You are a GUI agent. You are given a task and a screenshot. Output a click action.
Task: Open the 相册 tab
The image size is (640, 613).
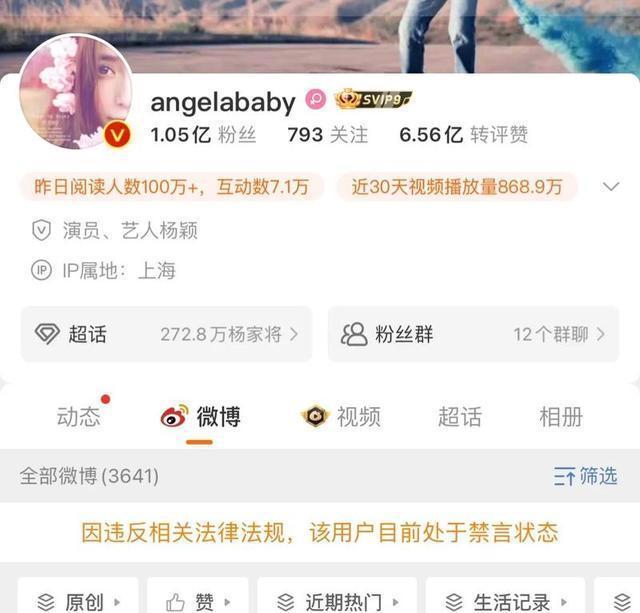click(561, 416)
